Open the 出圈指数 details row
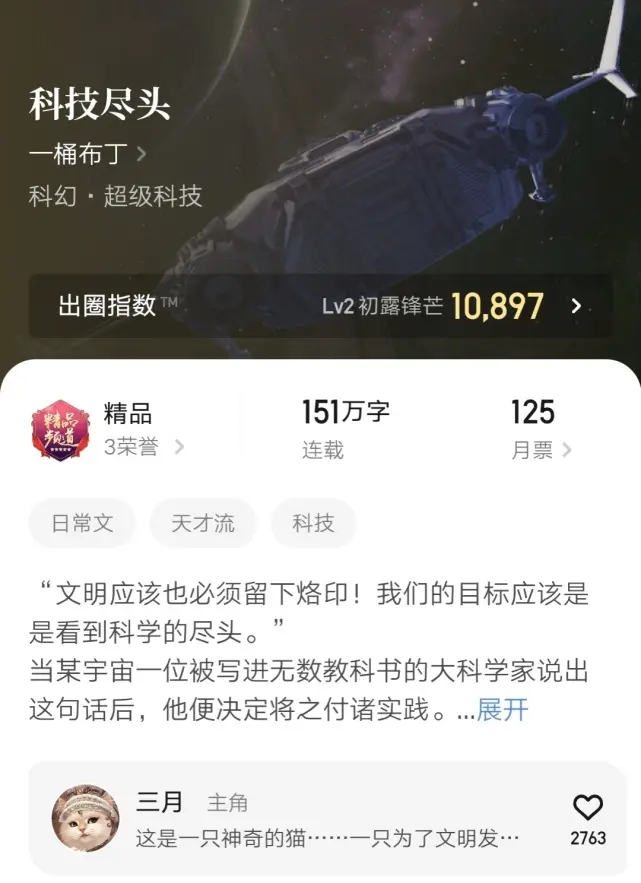This screenshot has width=641, height=883. coord(320,306)
